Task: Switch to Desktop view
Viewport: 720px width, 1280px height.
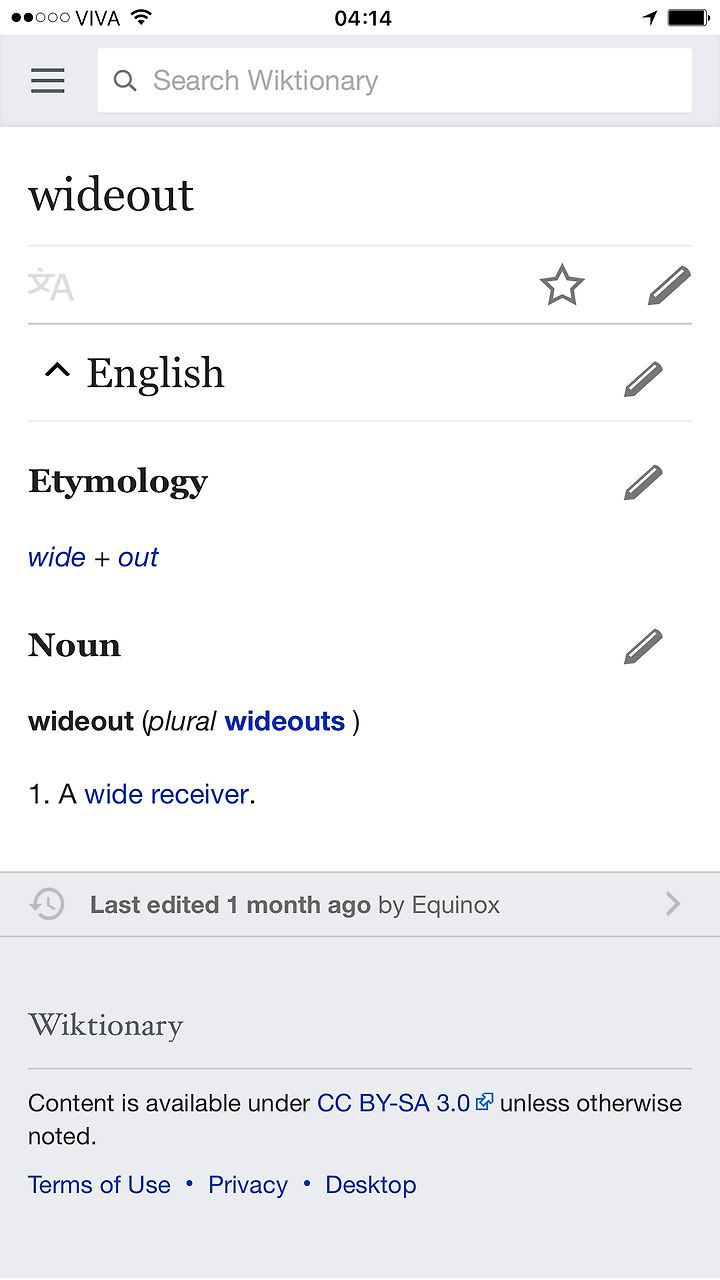Action: pos(371,1185)
